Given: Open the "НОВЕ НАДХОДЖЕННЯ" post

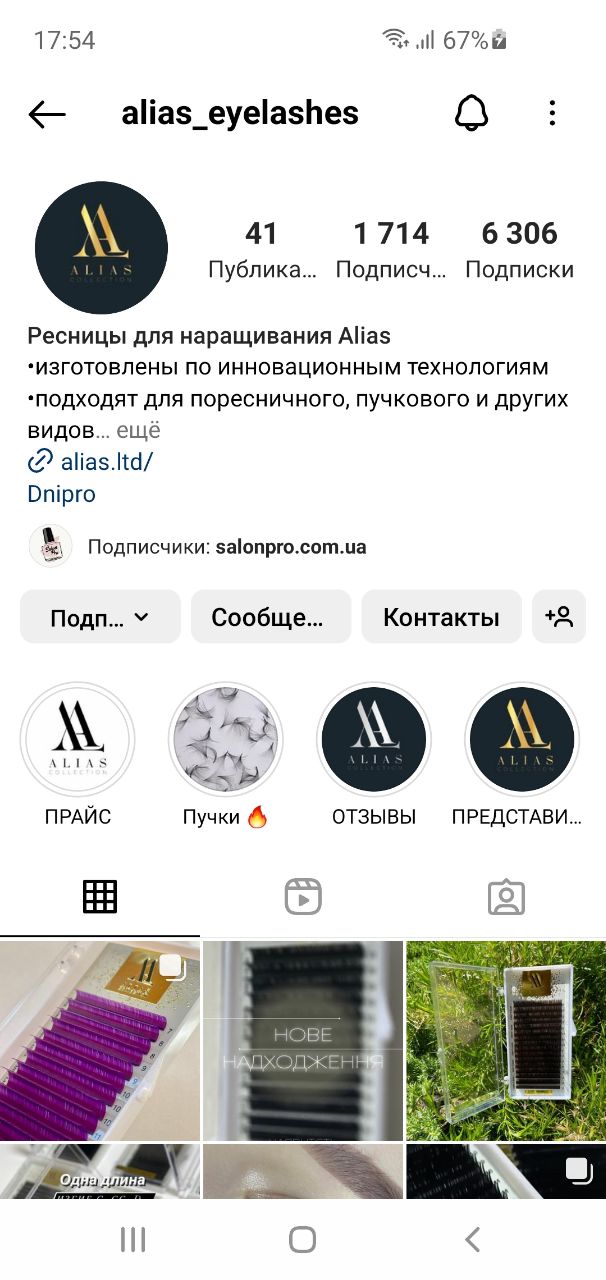Looking at the screenshot, I should tap(303, 1040).
